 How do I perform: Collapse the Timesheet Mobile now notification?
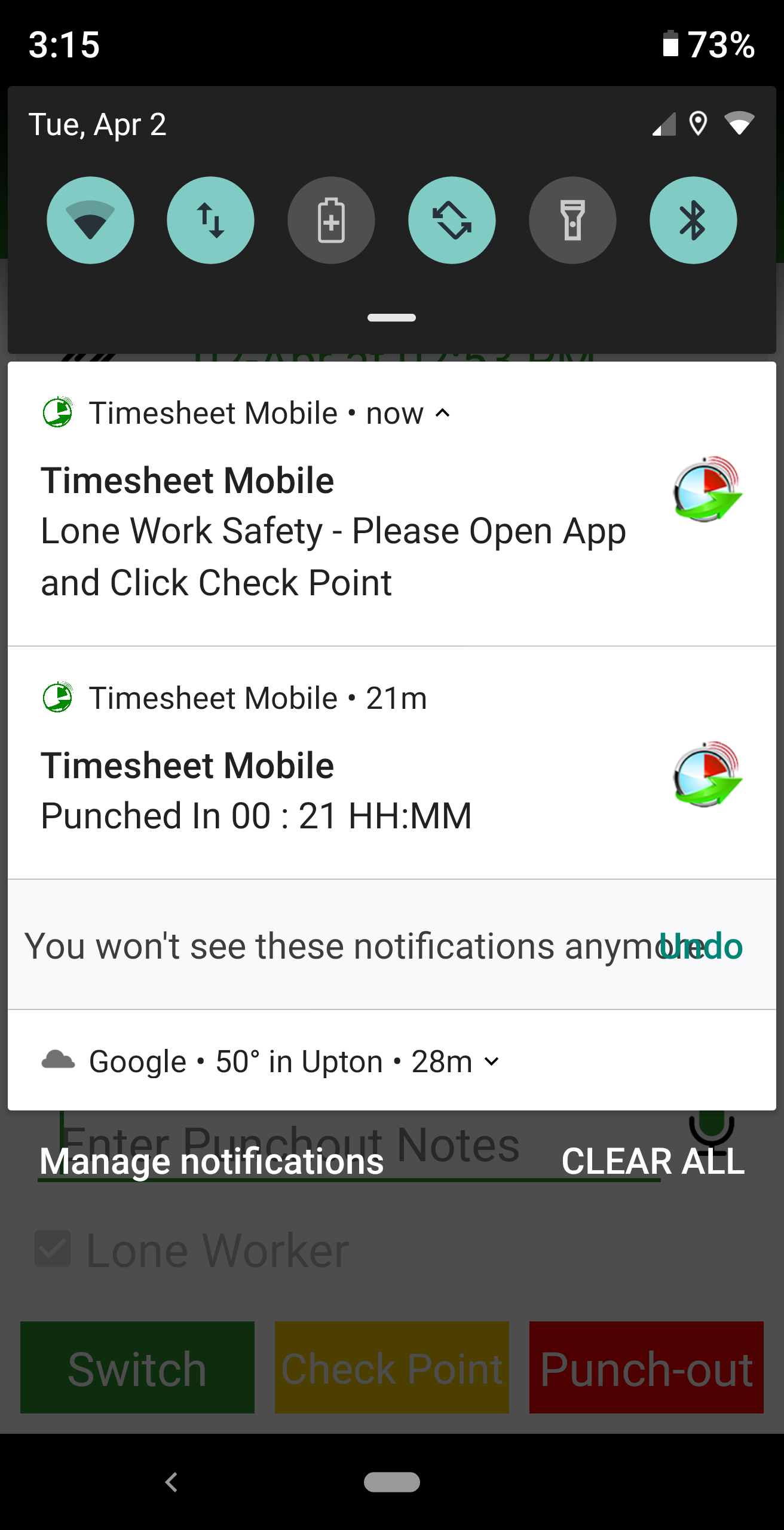[443, 413]
